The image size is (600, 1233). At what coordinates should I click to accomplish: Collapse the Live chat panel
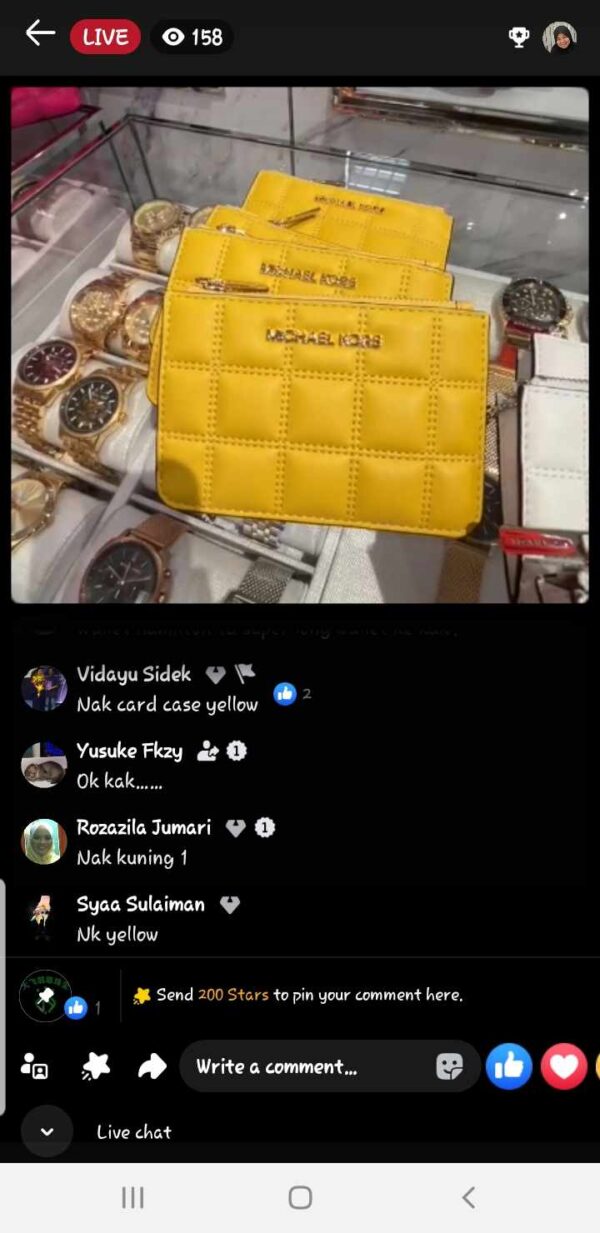[x=47, y=1132]
